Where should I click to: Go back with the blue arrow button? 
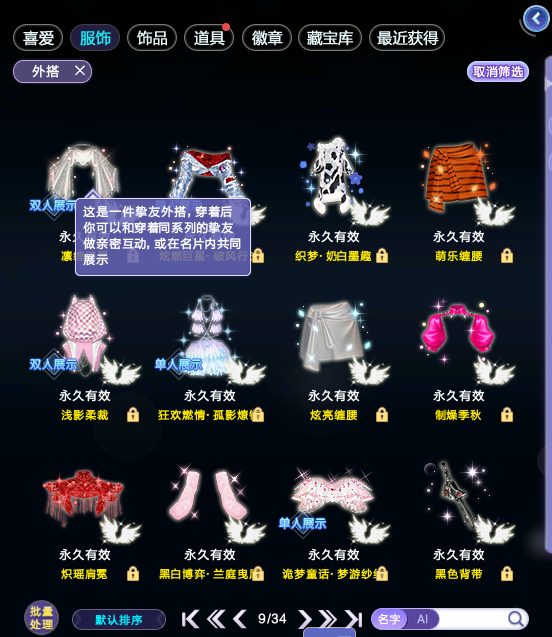click(536, 19)
